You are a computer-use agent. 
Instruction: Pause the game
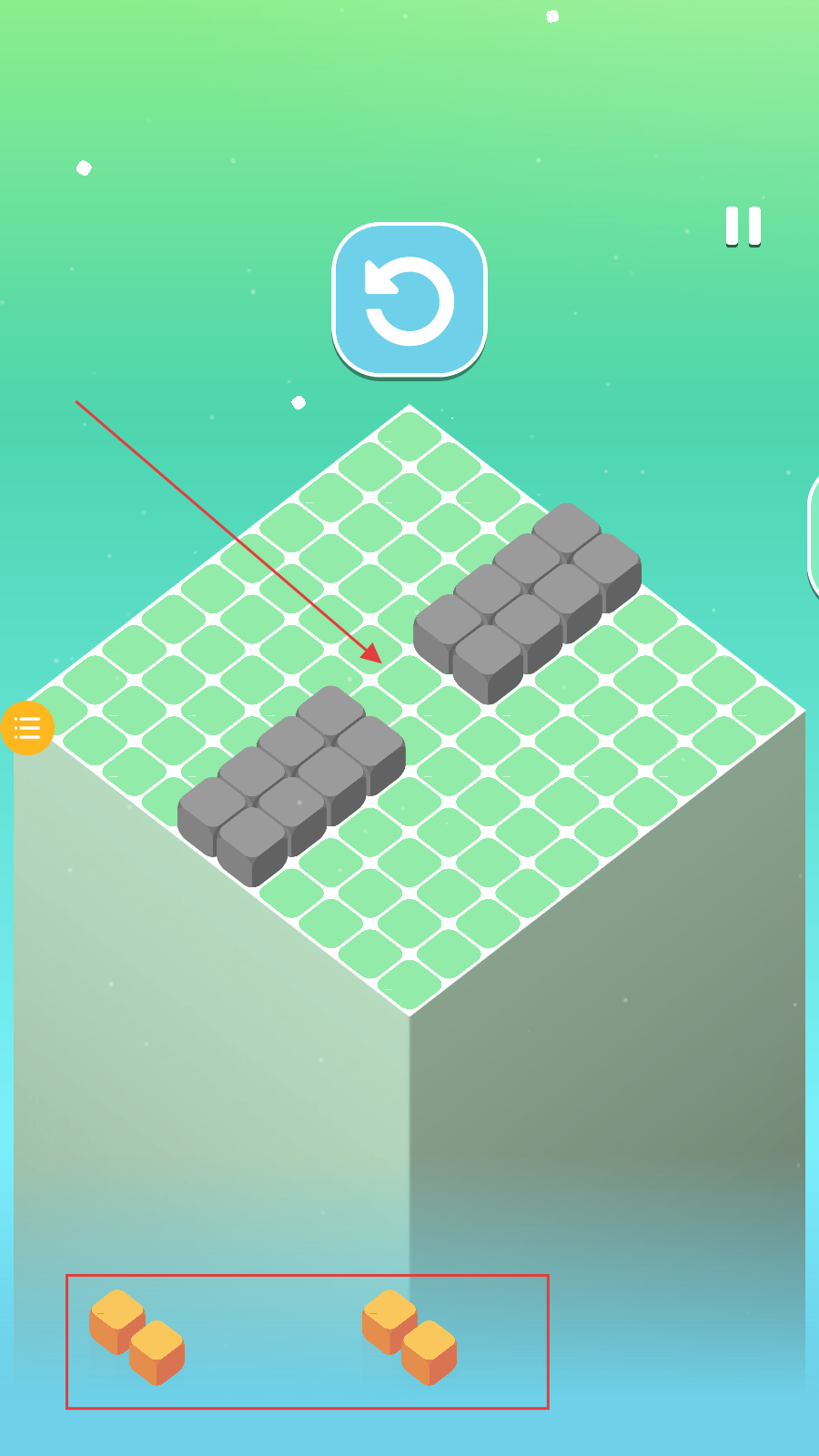coord(743,226)
